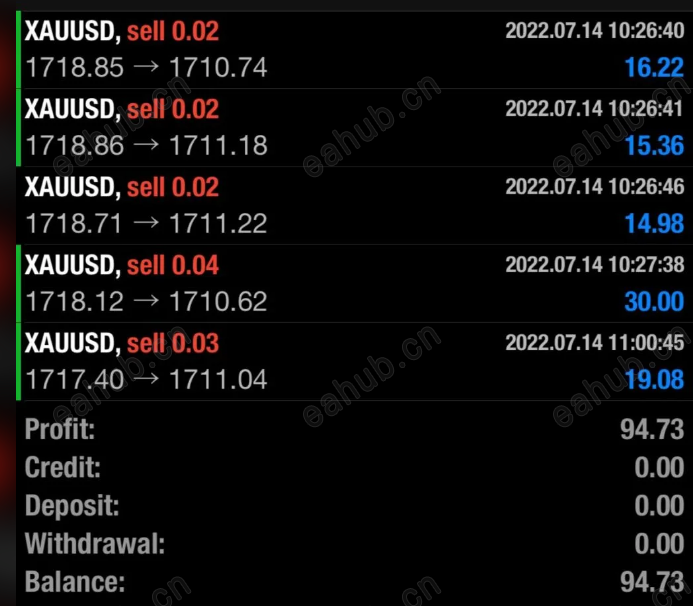Expand the XAUUSD trade with 15.36 profit
The height and width of the screenshot is (606, 693).
[x=350, y=128]
